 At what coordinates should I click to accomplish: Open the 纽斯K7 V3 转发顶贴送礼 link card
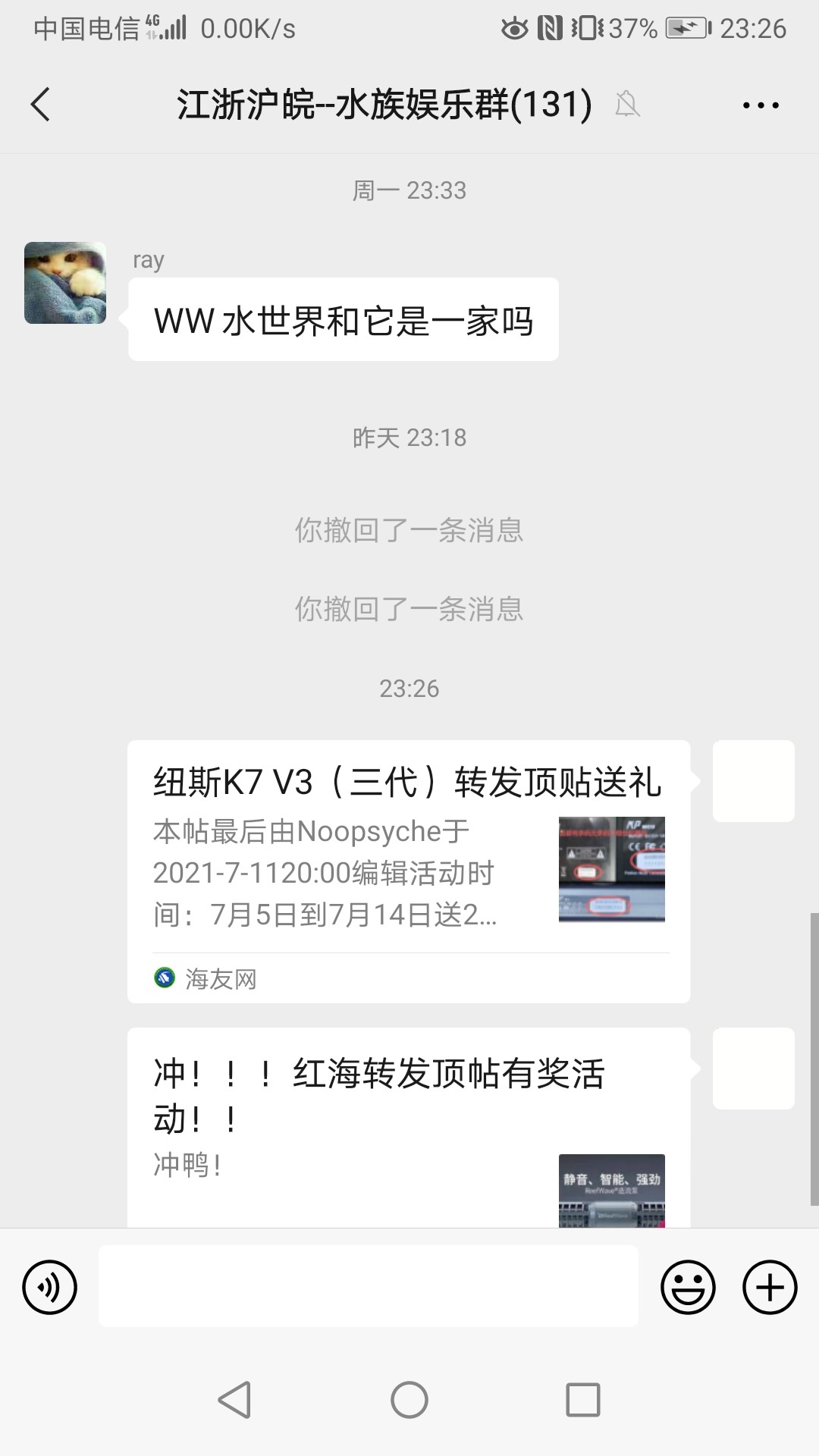coord(408,871)
